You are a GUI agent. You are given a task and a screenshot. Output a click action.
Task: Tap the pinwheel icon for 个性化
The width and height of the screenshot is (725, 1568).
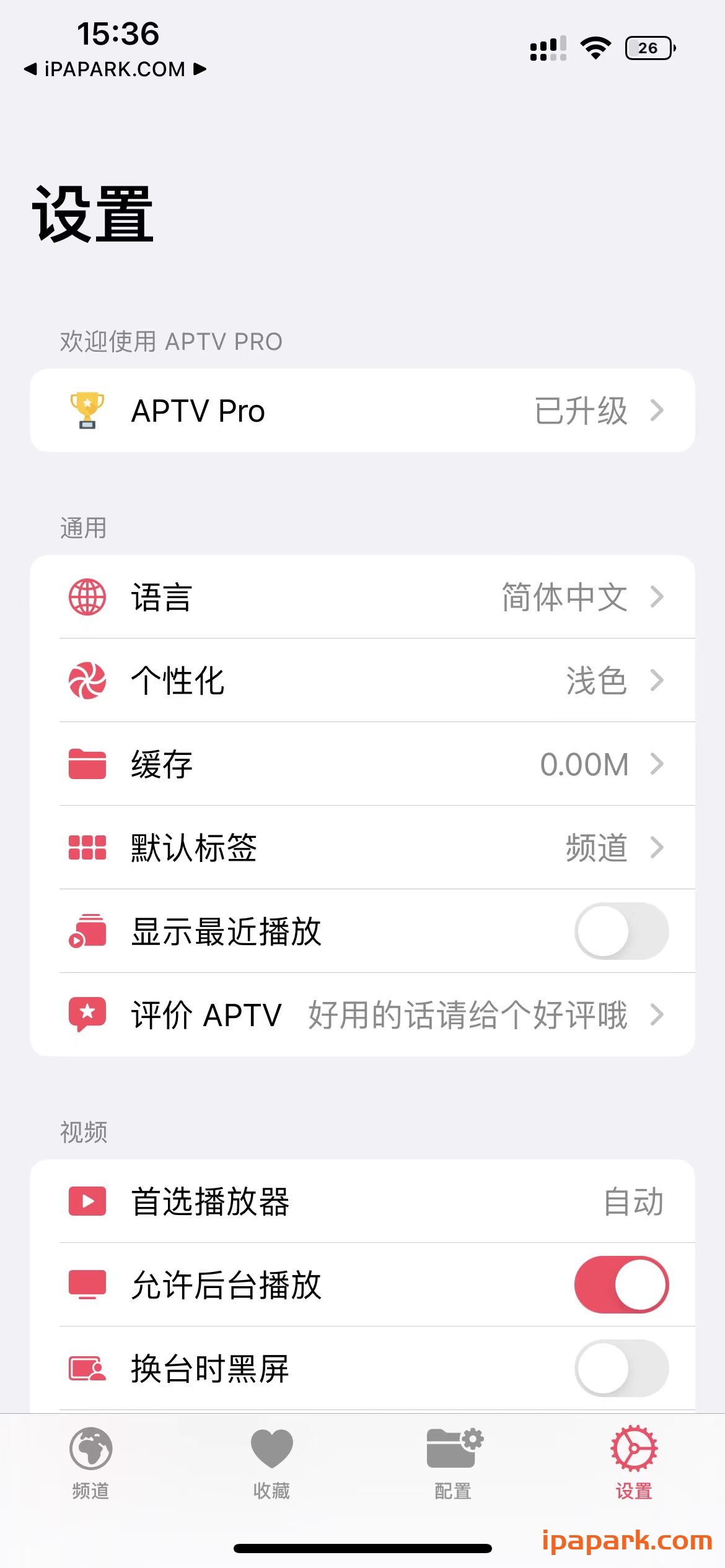click(87, 681)
